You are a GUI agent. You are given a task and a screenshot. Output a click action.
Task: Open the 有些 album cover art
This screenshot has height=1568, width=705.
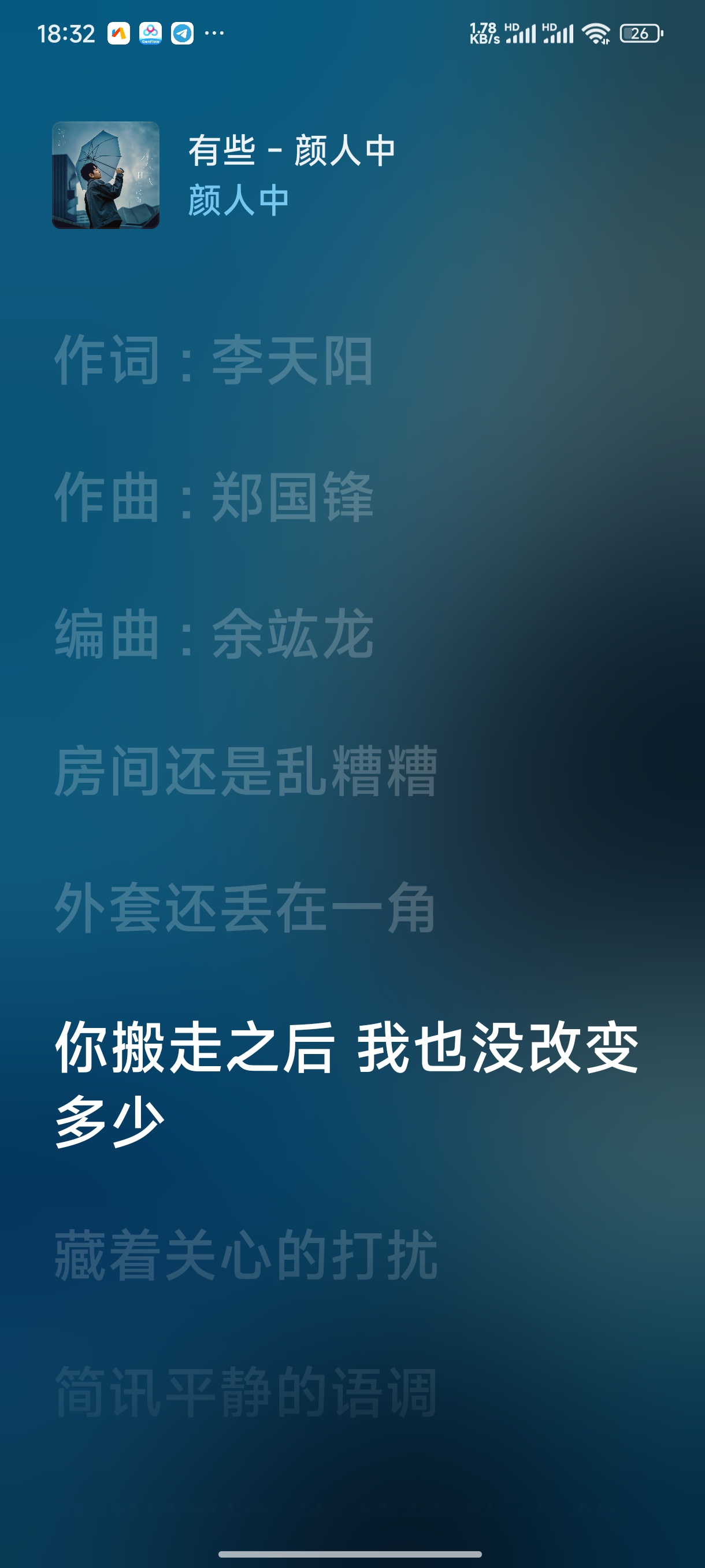point(106,175)
